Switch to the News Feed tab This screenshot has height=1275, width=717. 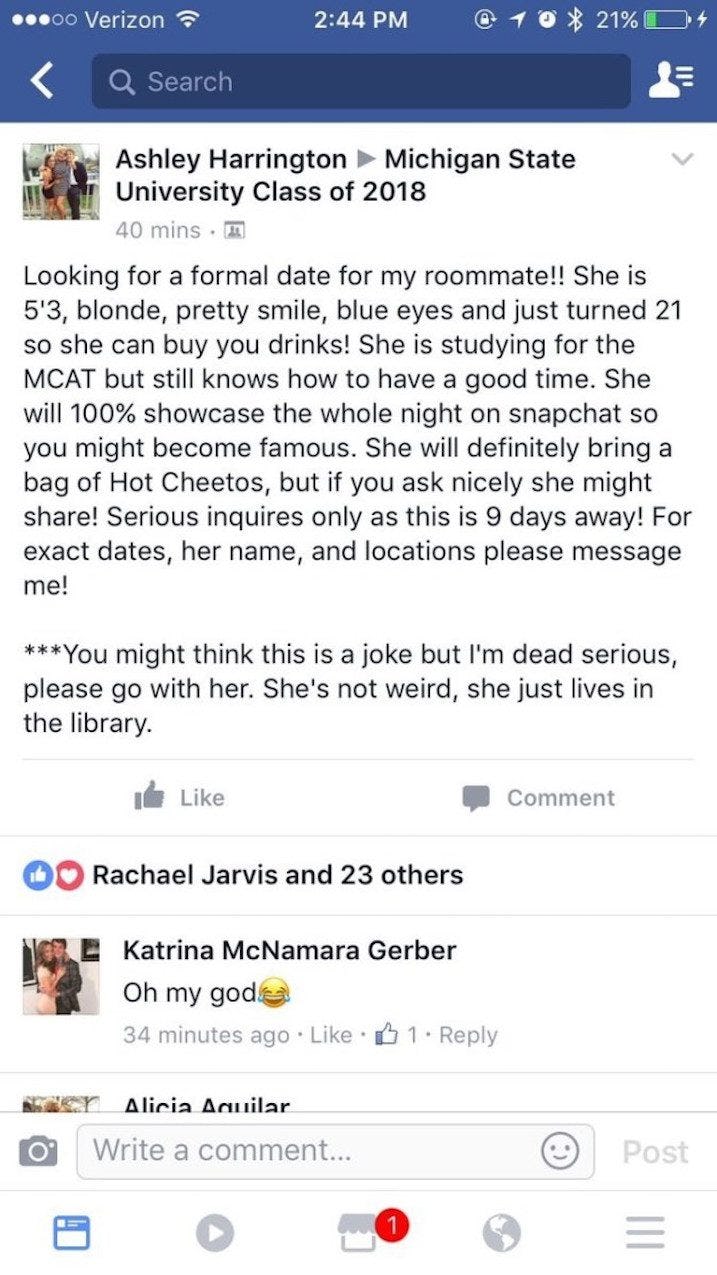(x=71, y=1233)
